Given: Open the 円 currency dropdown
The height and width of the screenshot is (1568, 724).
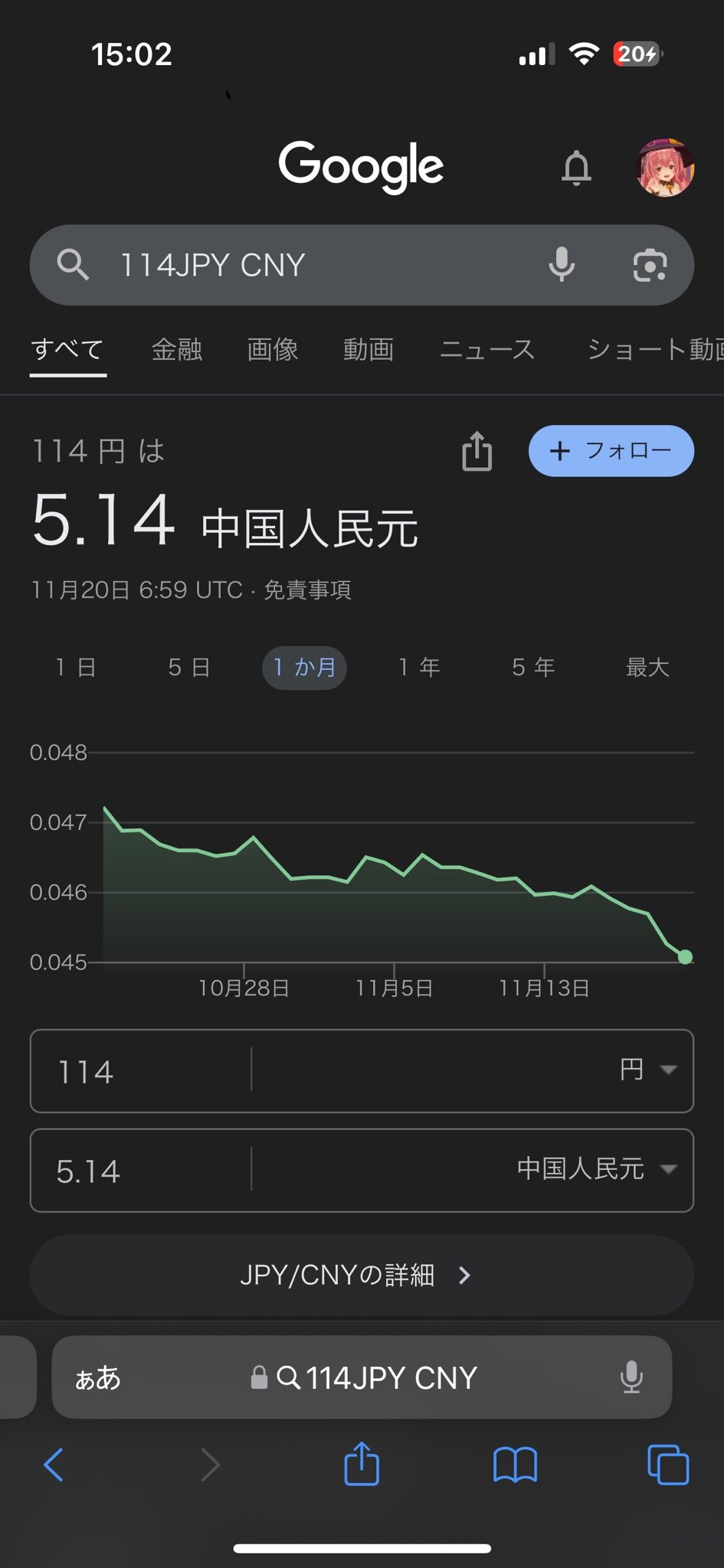Looking at the screenshot, I should (647, 1070).
